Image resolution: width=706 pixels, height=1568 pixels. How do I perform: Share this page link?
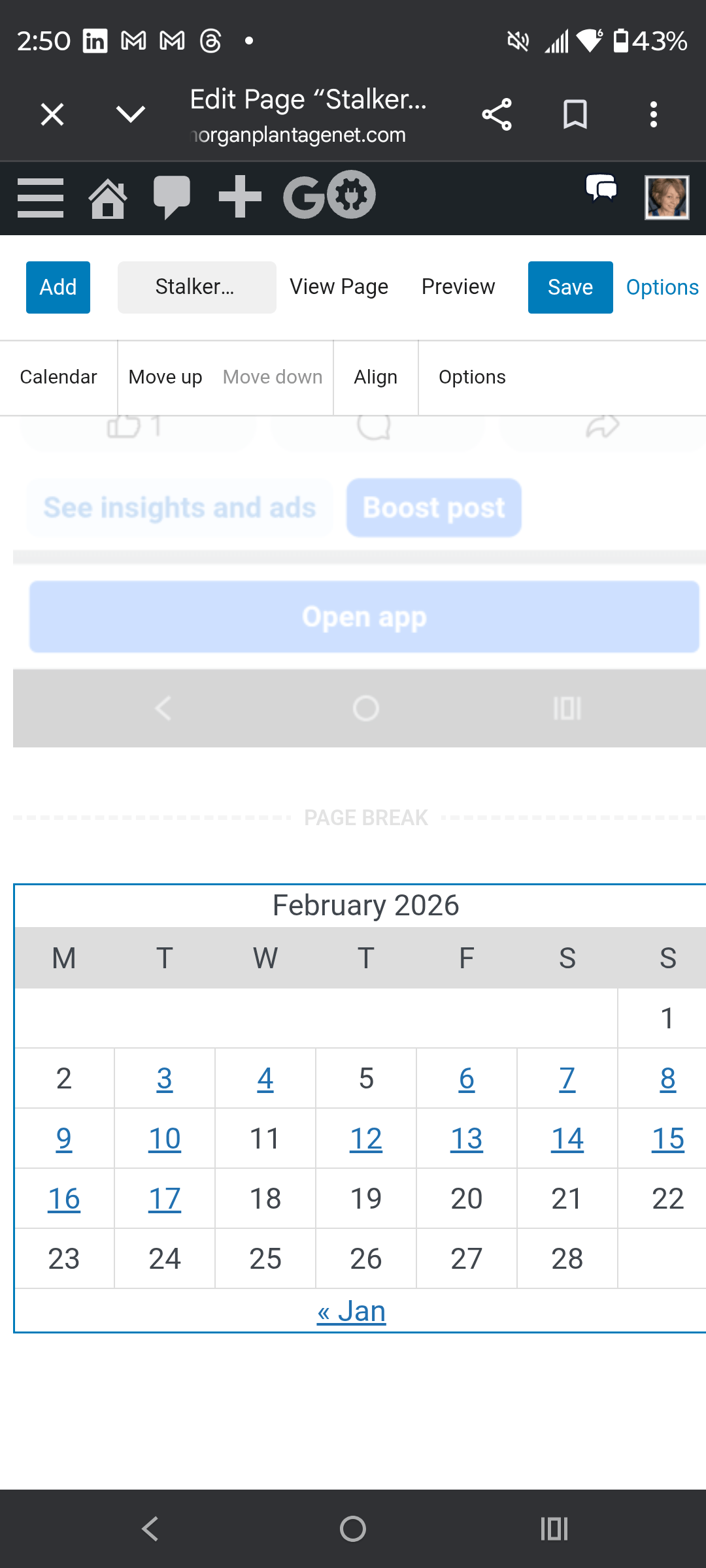[497, 115]
